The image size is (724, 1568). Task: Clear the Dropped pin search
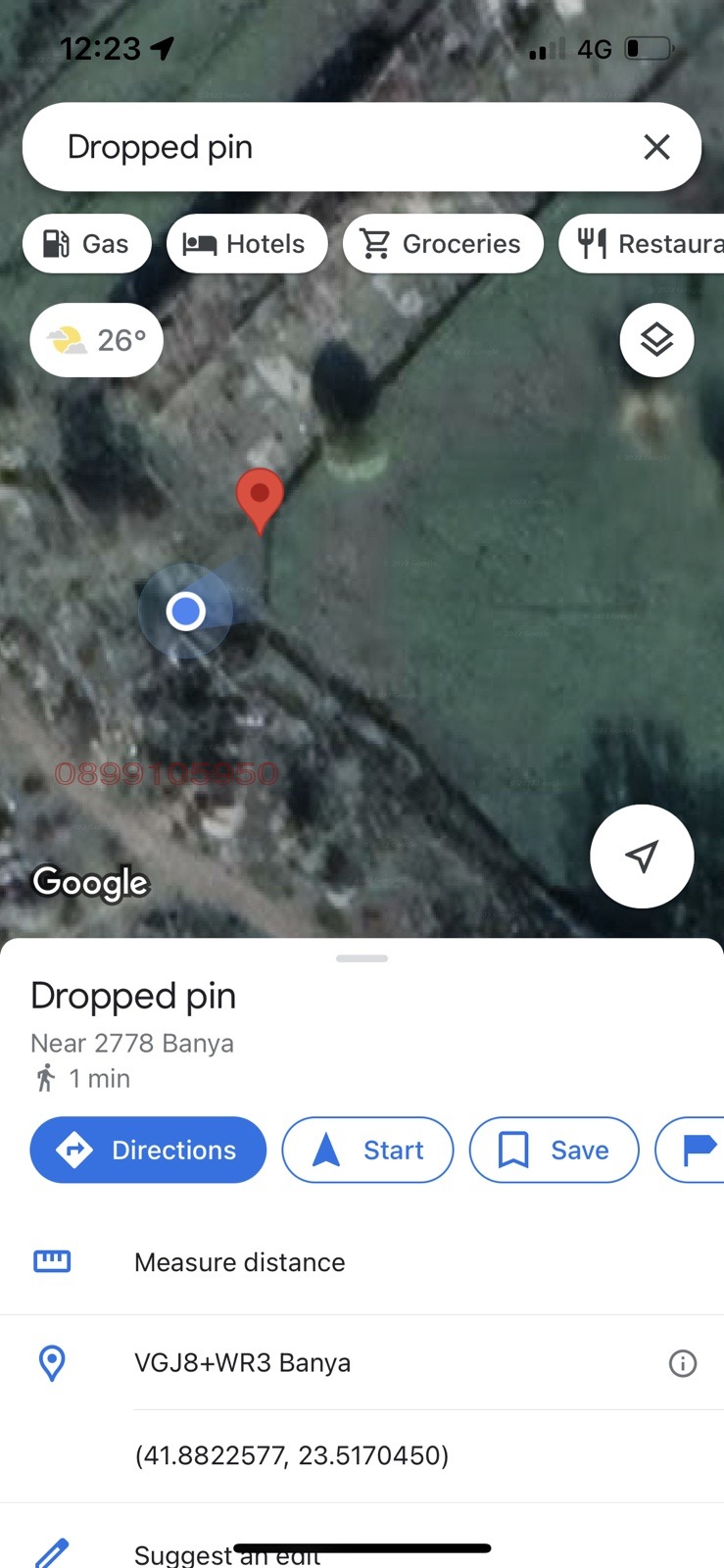tap(656, 147)
